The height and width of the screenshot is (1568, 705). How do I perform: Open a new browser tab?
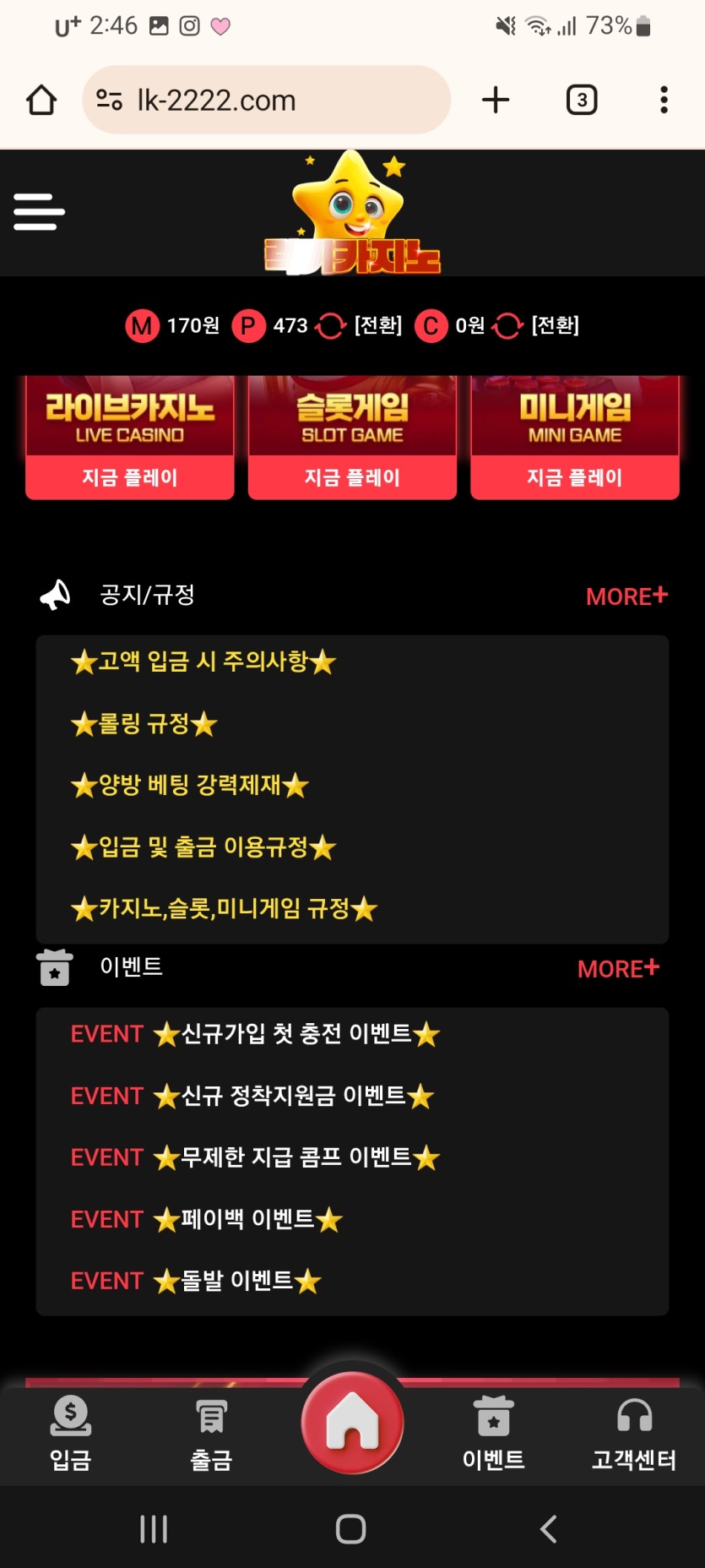coord(496,101)
